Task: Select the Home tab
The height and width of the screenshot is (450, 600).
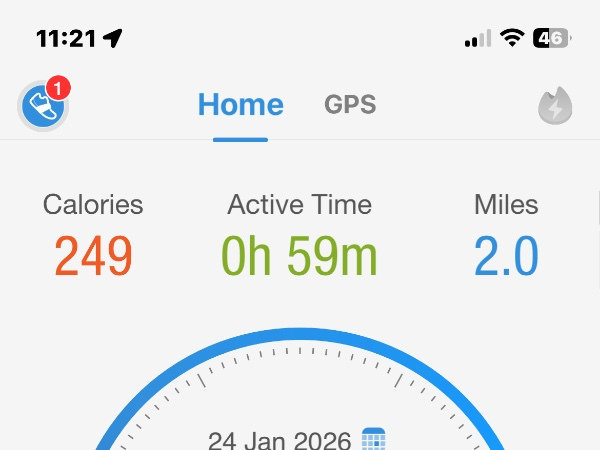Action: [x=240, y=104]
